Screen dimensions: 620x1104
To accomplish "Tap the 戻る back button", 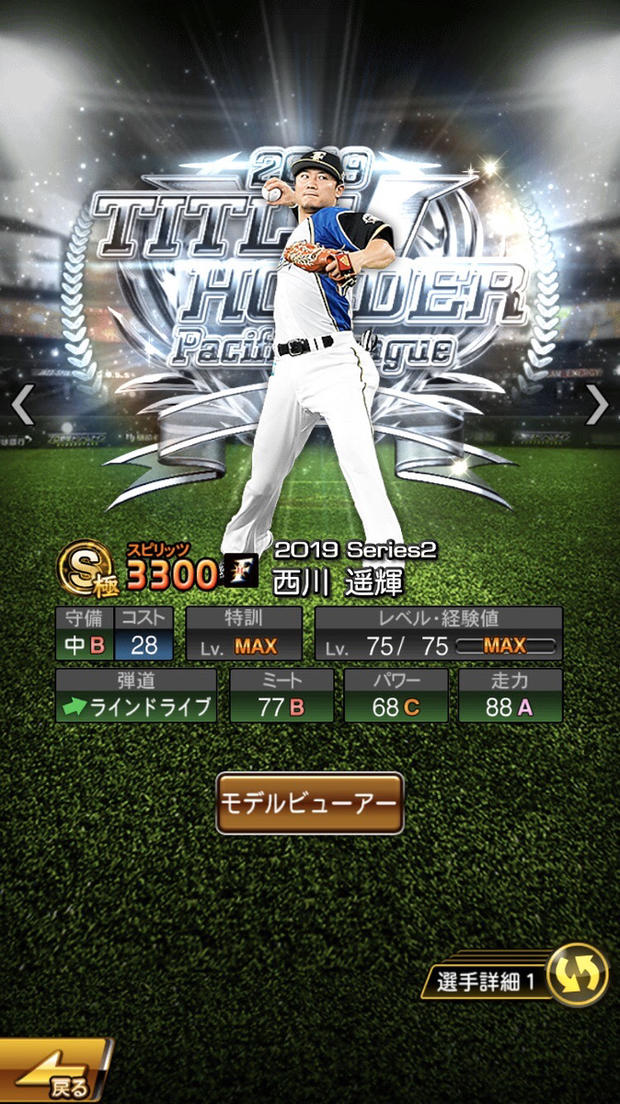I will tap(55, 1074).
